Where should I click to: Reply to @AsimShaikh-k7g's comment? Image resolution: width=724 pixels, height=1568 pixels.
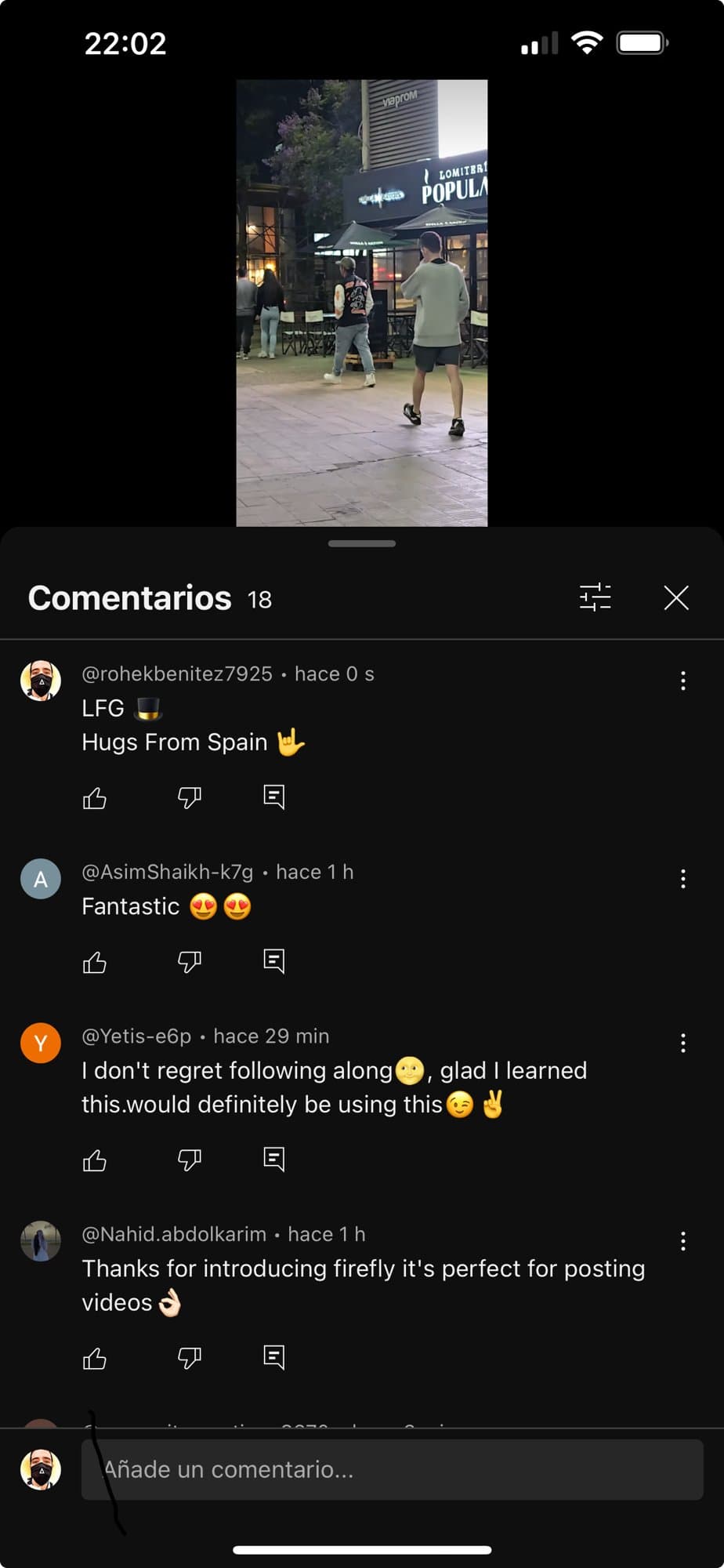click(274, 960)
